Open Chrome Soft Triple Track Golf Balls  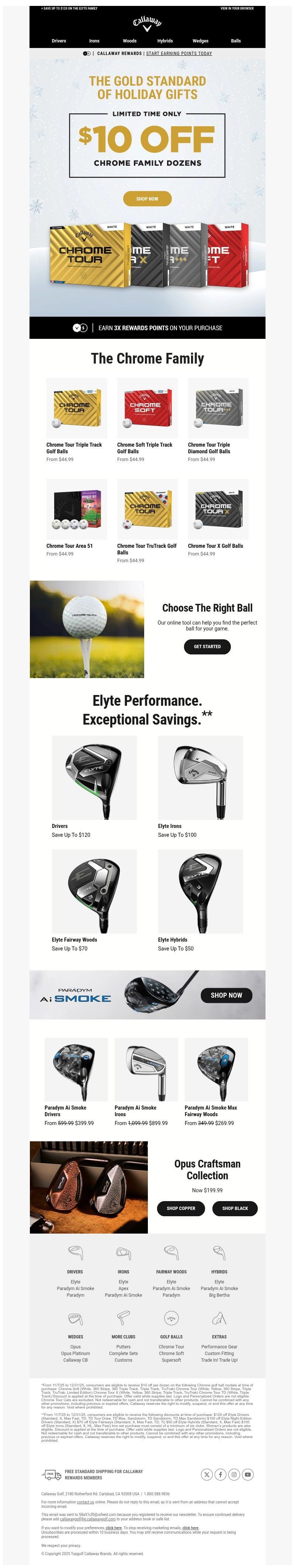click(x=147, y=408)
